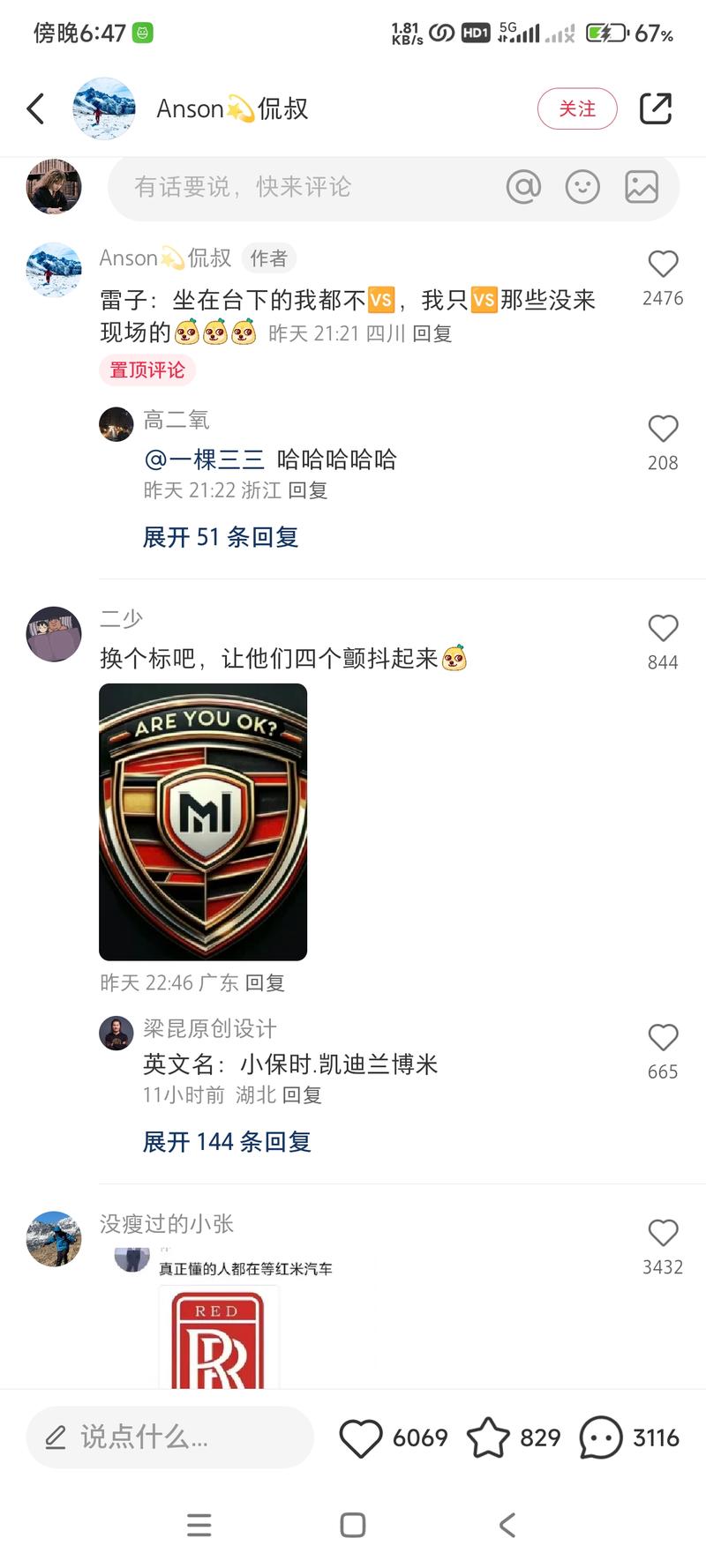
Task: Tap the battery indicator in status bar
Action: (x=605, y=31)
